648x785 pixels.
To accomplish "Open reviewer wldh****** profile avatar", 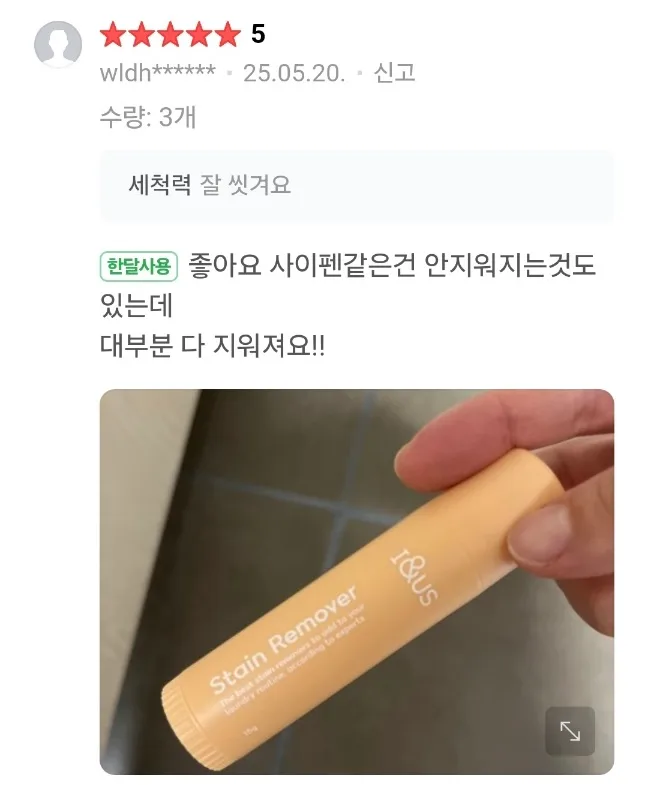I will click(58, 45).
